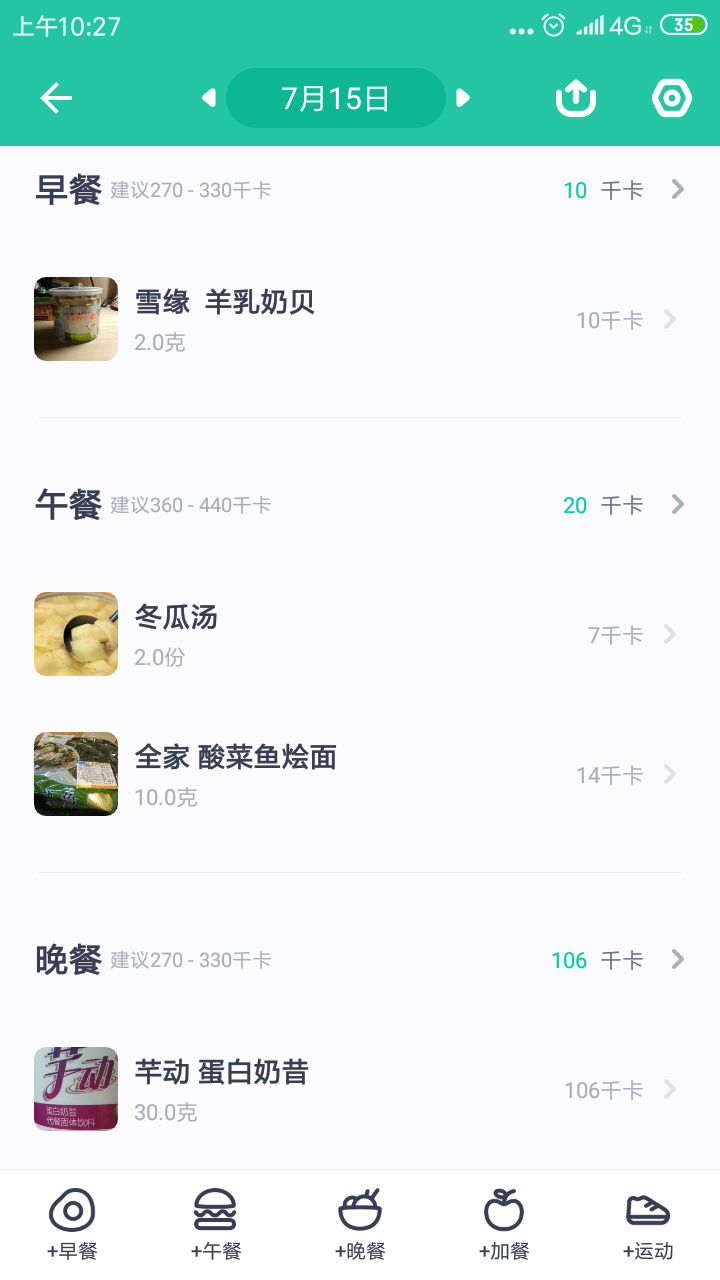720x1280 pixels.
Task: Add a snack with +加餐
Action: [504, 1225]
